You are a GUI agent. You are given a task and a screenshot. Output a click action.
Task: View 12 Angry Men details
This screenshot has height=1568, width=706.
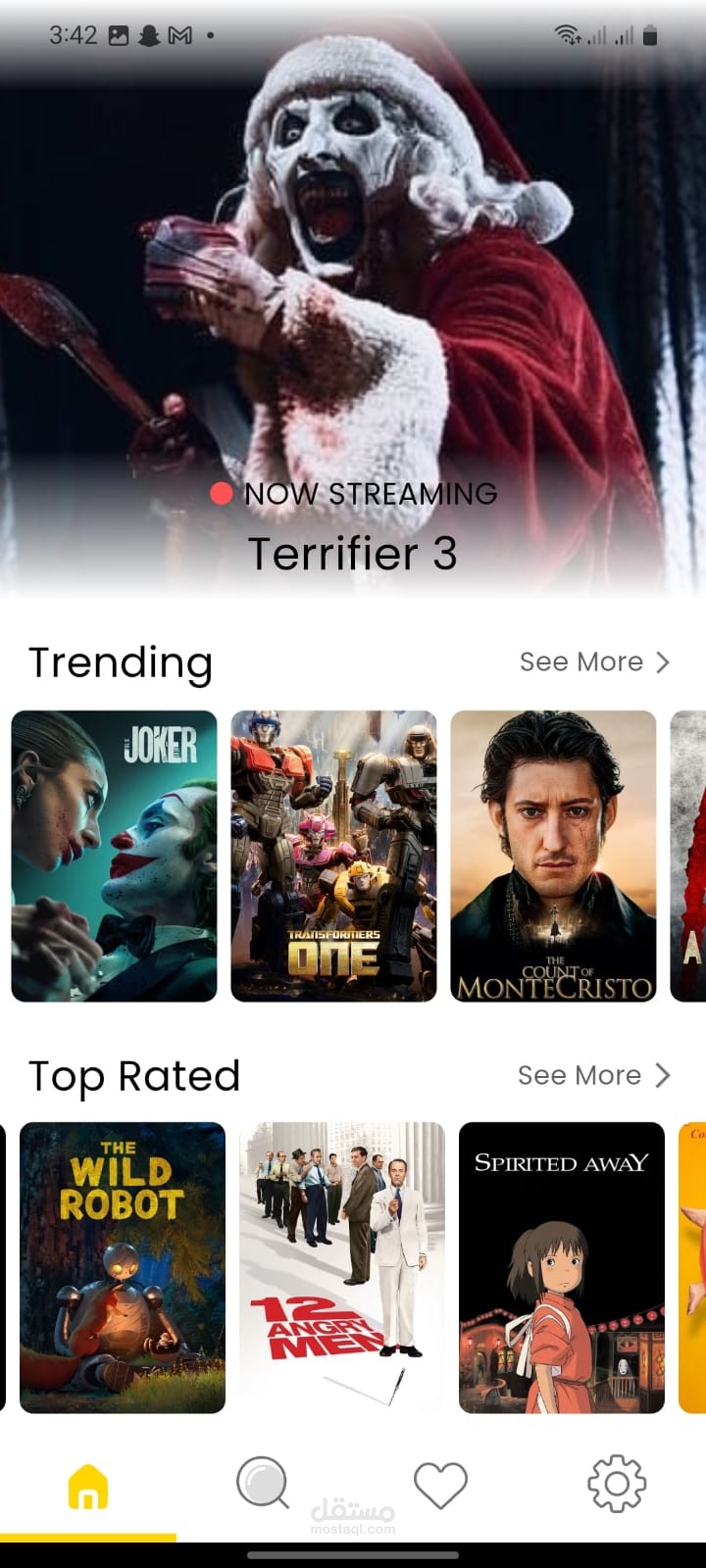pos(342,1267)
